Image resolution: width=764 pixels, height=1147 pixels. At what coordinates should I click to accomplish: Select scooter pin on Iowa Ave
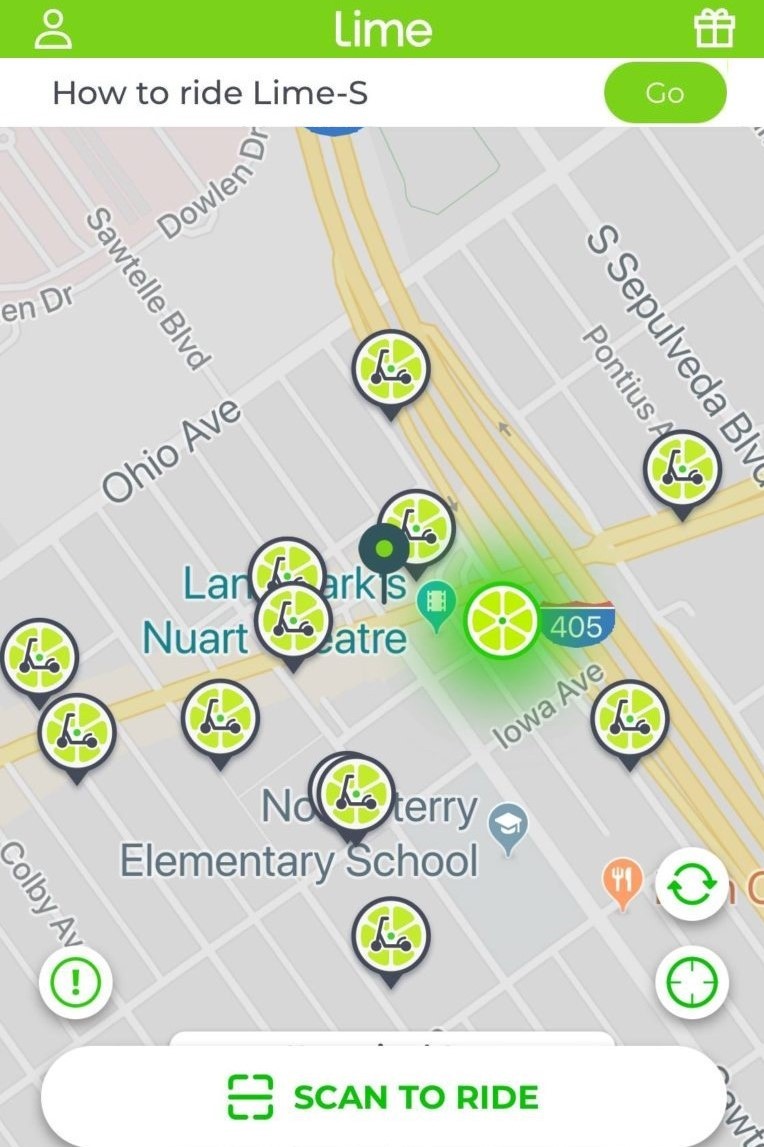click(629, 718)
